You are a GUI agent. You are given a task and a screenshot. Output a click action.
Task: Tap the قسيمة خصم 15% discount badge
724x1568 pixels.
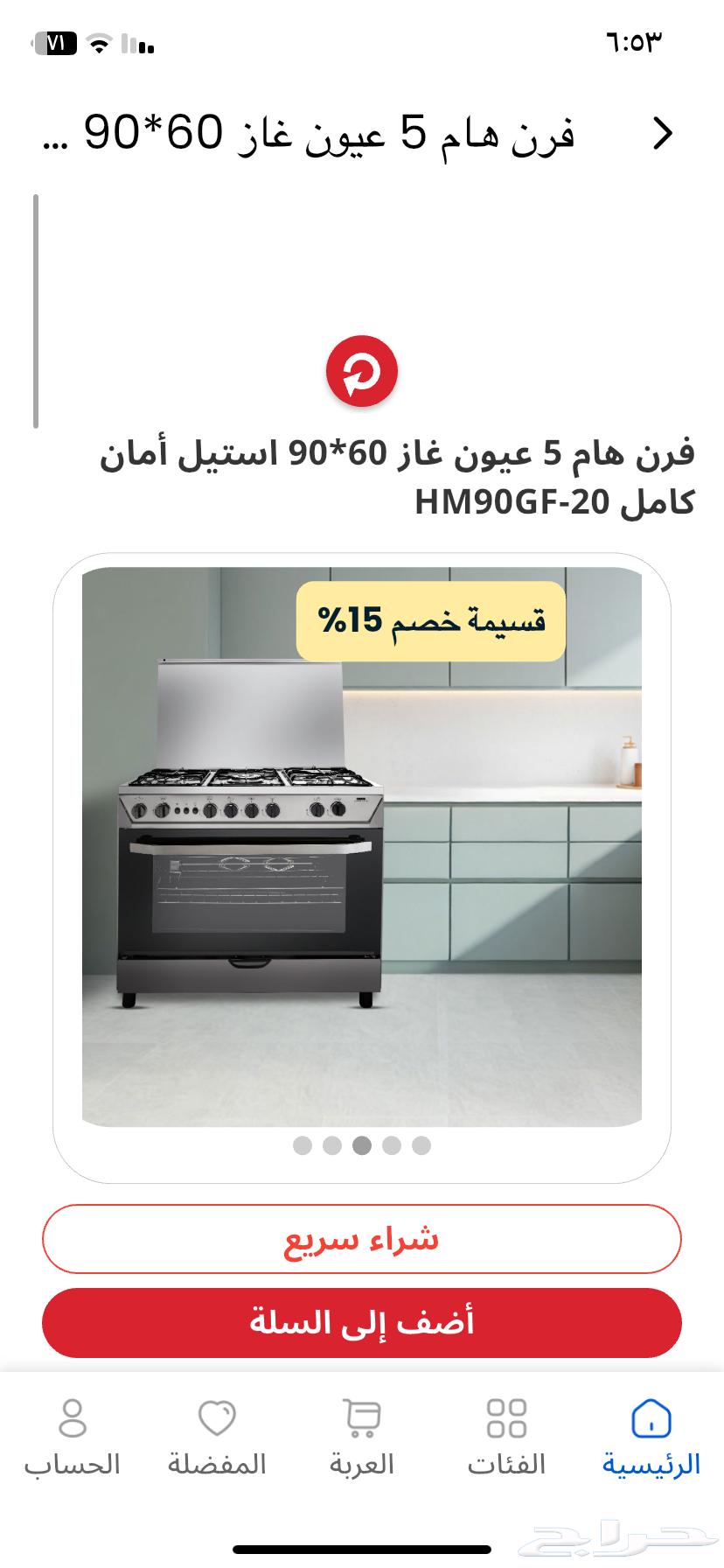[x=428, y=621]
